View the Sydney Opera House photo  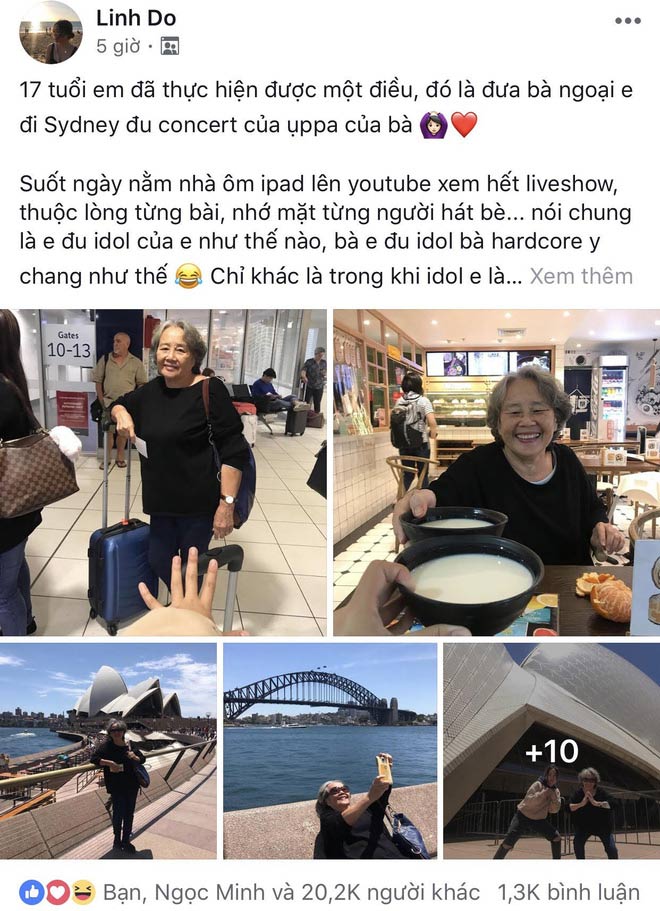click(108, 750)
